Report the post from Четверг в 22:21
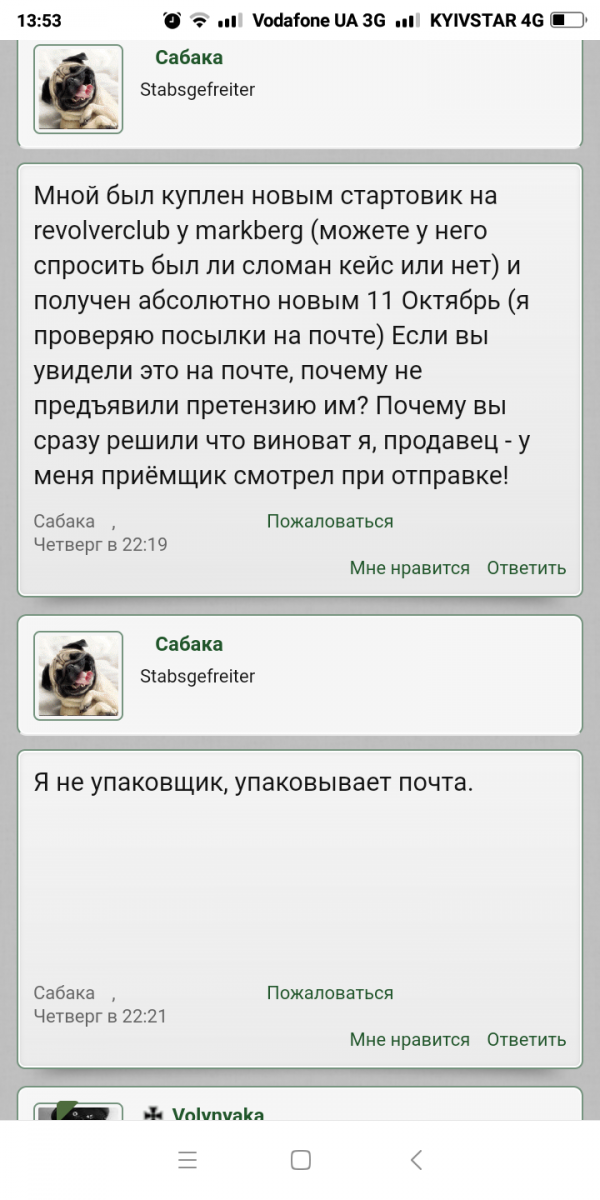 (x=329, y=993)
